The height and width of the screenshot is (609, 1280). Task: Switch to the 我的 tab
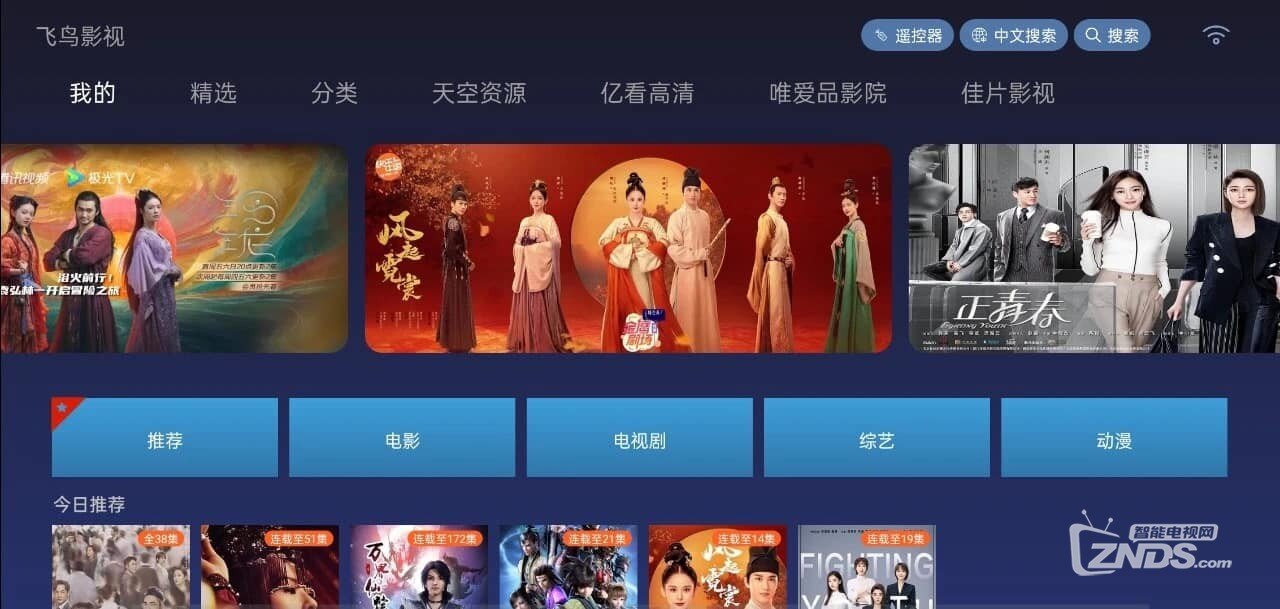(93, 93)
